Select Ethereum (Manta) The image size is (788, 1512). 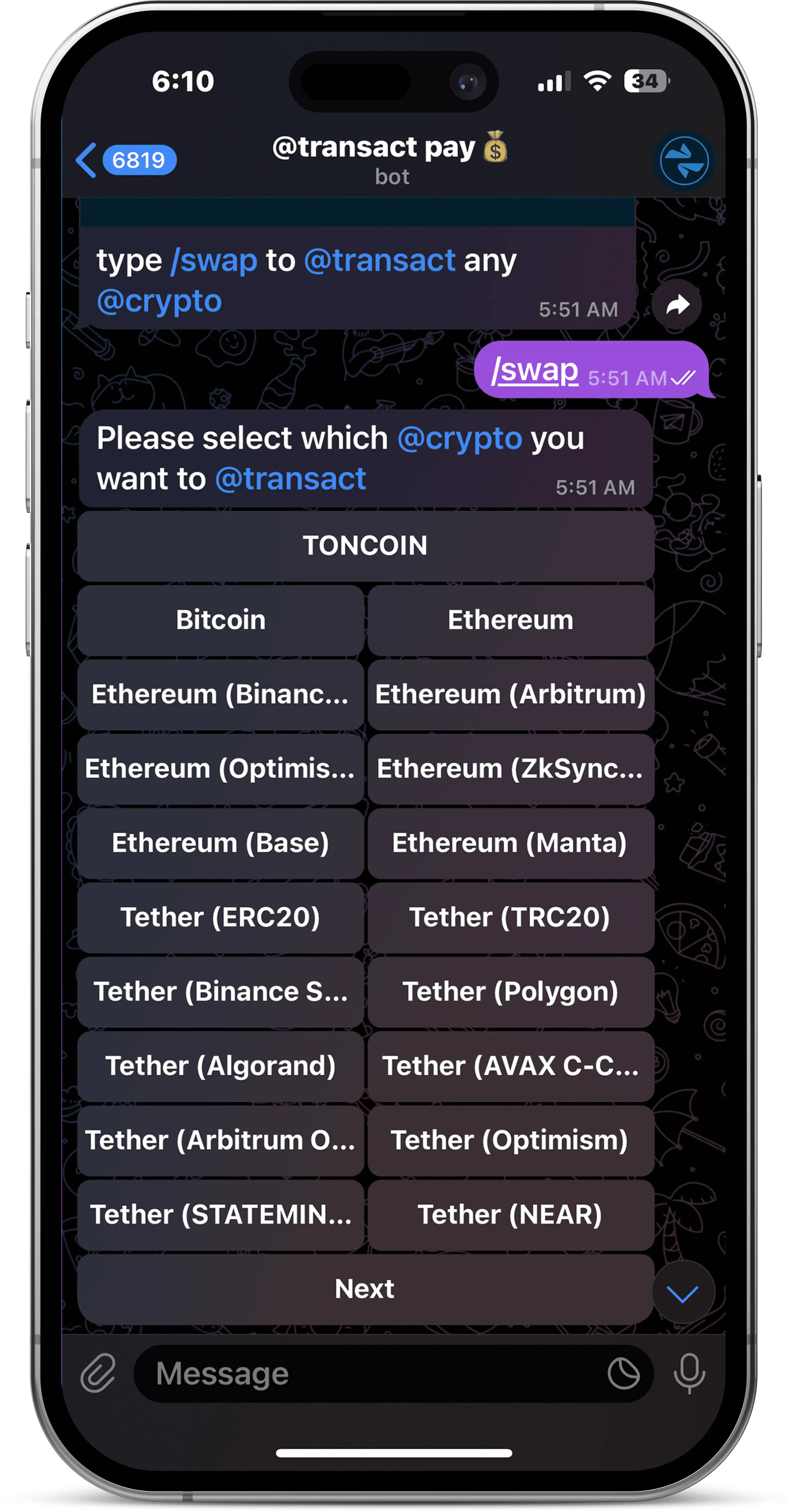pyautogui.click(x=511, y=843)
